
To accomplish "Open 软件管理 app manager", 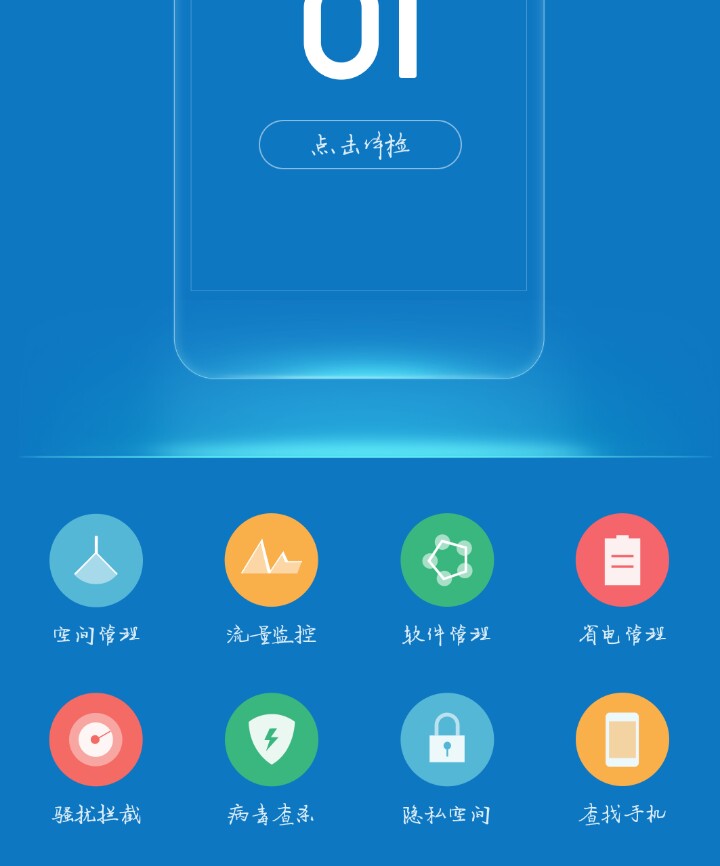I will pyautogui.click(x=447, y=560).
